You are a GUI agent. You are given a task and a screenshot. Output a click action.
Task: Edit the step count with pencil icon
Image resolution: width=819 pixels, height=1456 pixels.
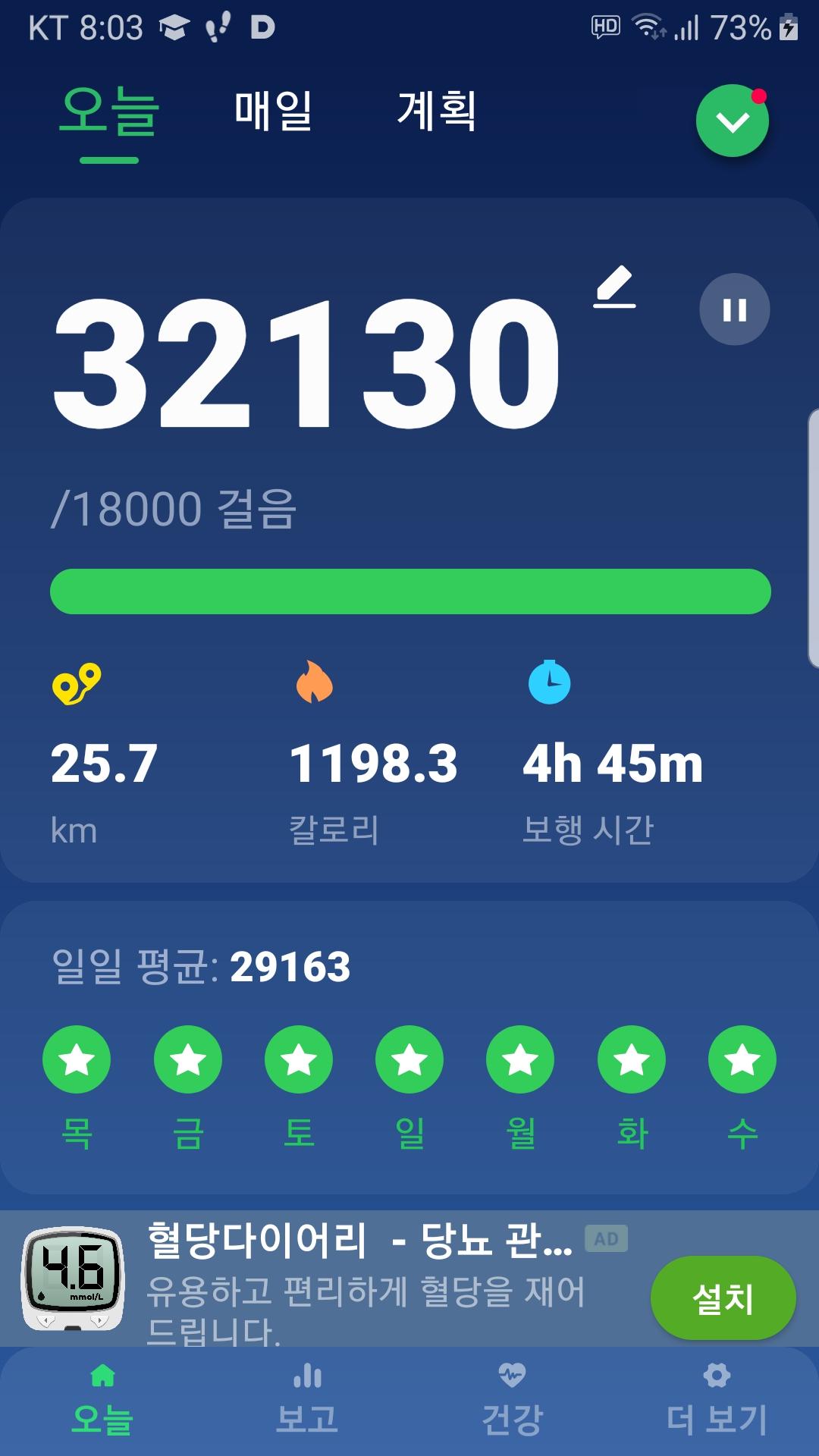coord(614,287)
